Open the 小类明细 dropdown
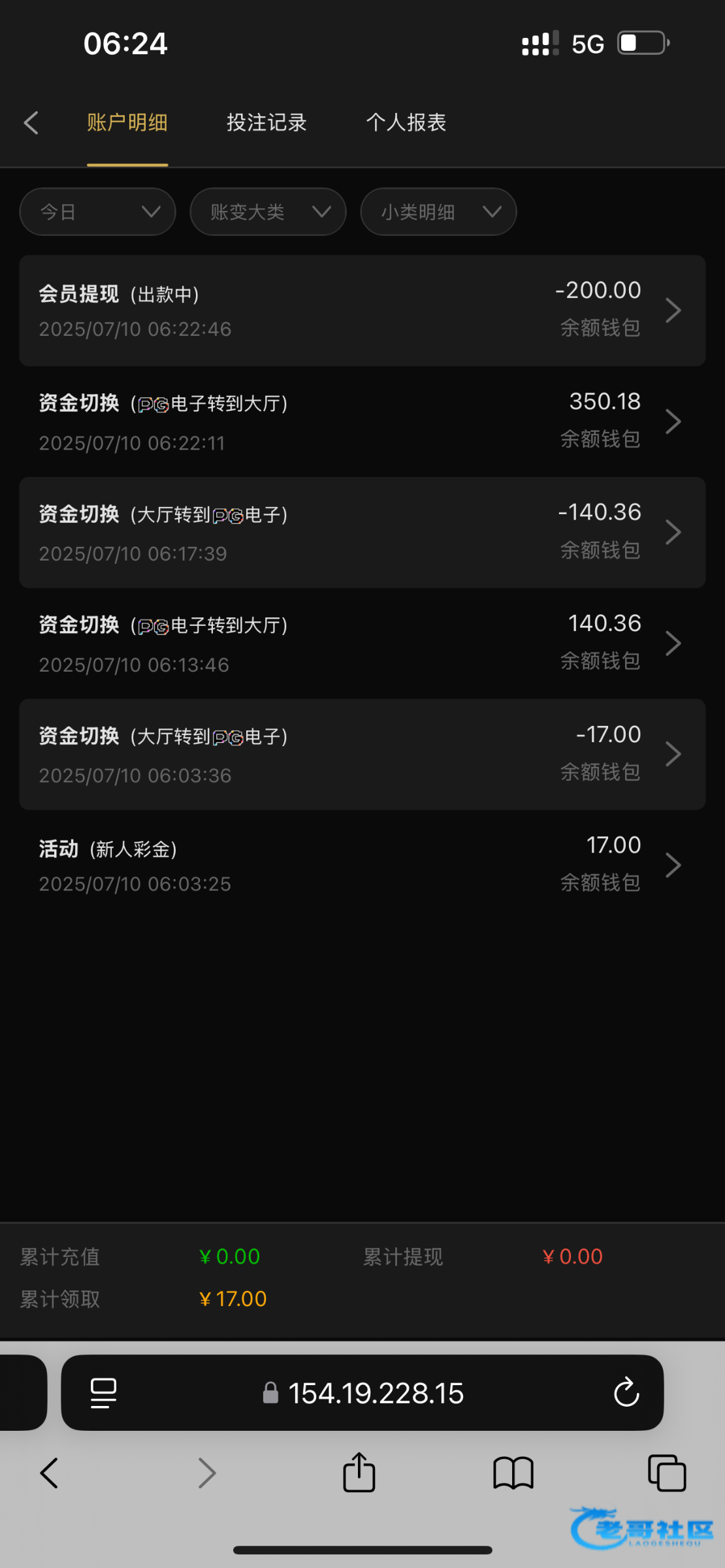Screen dimensions: 725x1568 coord(438,212)
